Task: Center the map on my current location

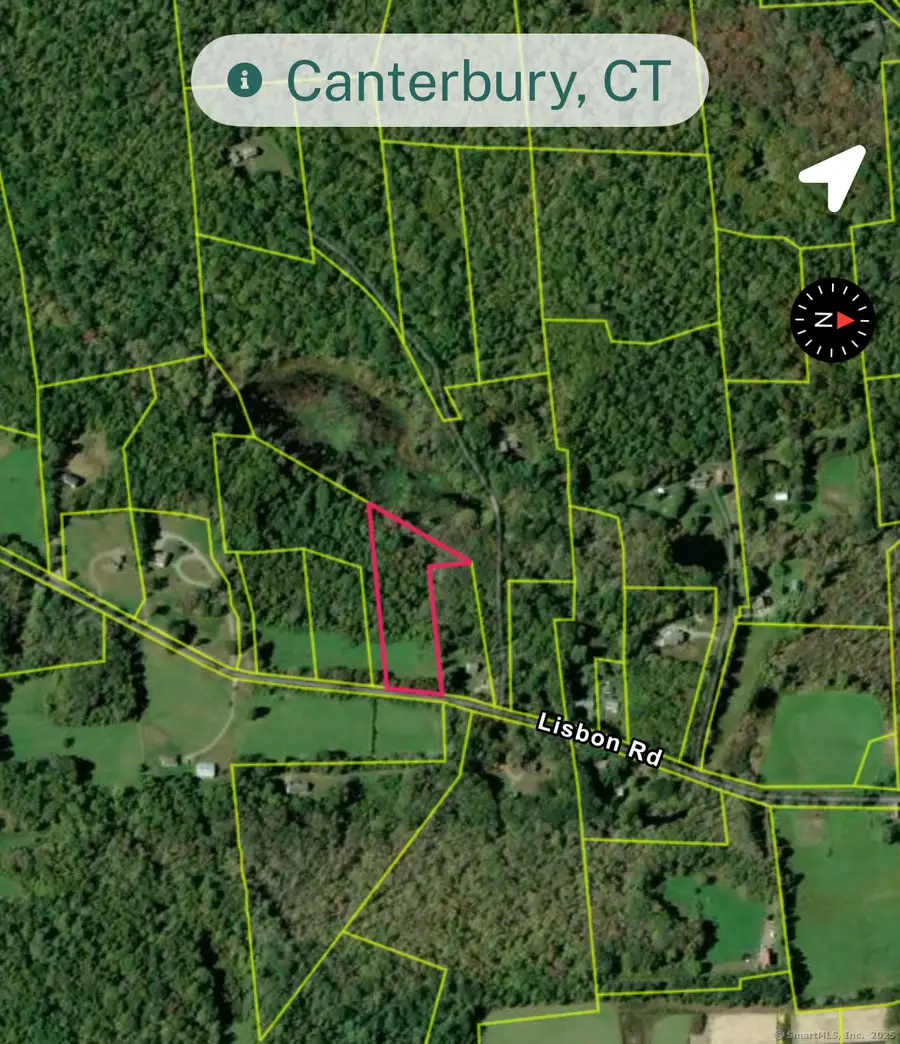Action: point(833,178)
